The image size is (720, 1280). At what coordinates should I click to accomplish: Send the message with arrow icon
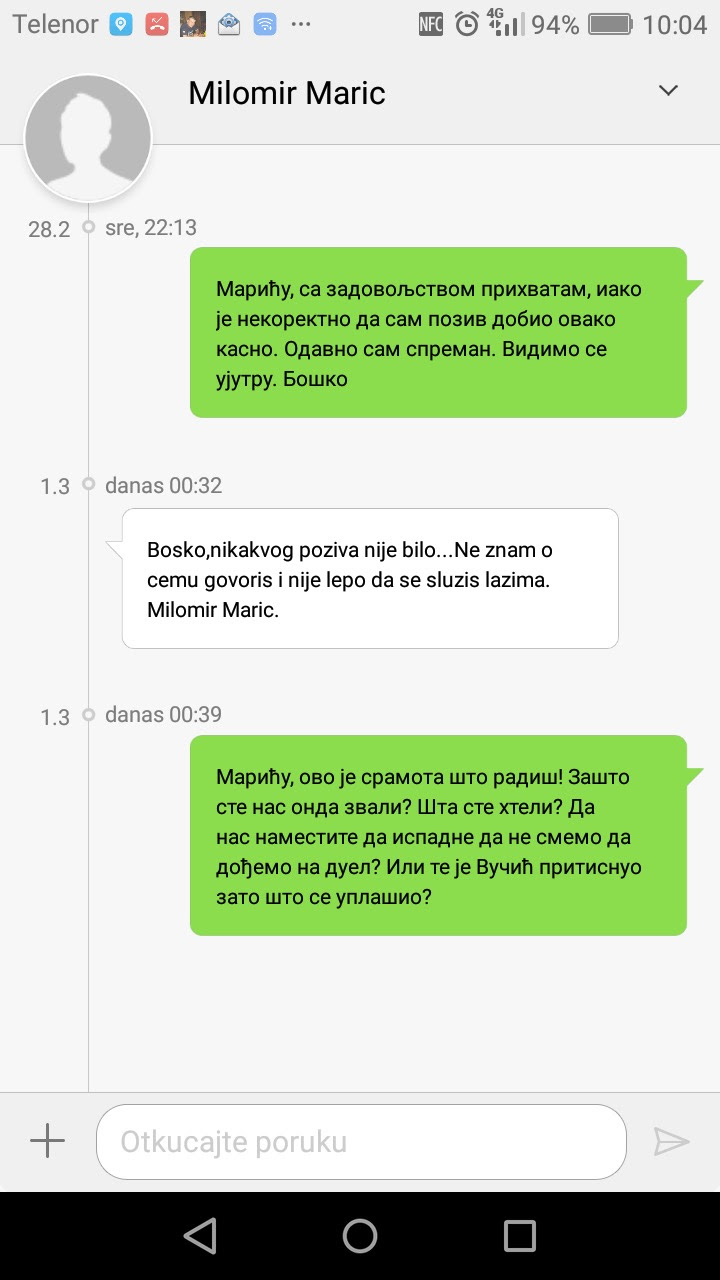point(672,1141)
